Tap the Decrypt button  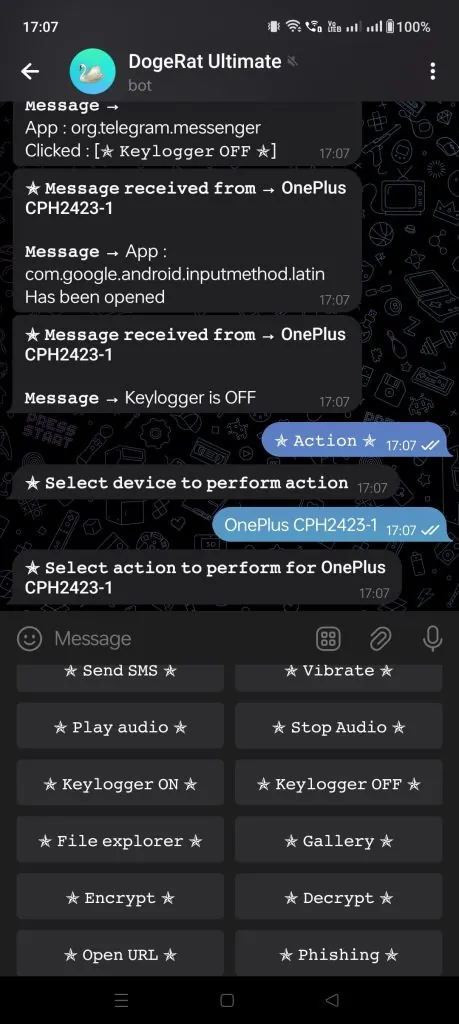tap(338, 897)
